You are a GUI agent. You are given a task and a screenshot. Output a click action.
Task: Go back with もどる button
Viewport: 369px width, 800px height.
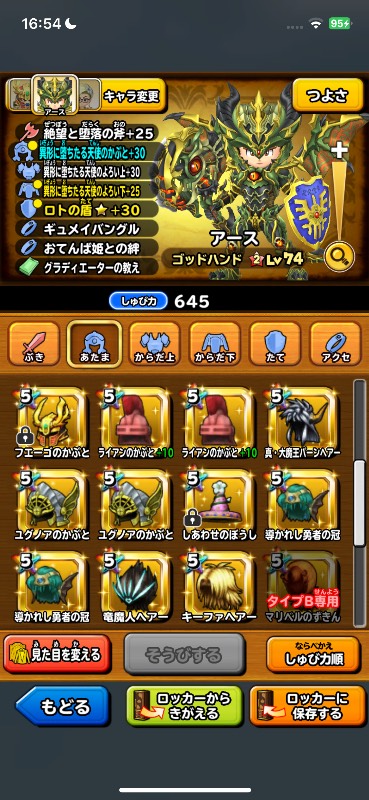(x=63, y=706)
